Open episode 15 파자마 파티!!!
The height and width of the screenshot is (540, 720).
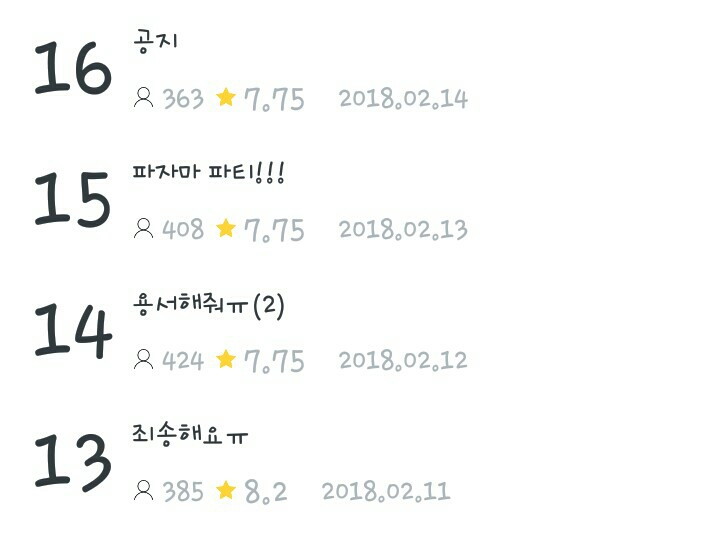tap(208, 173)
